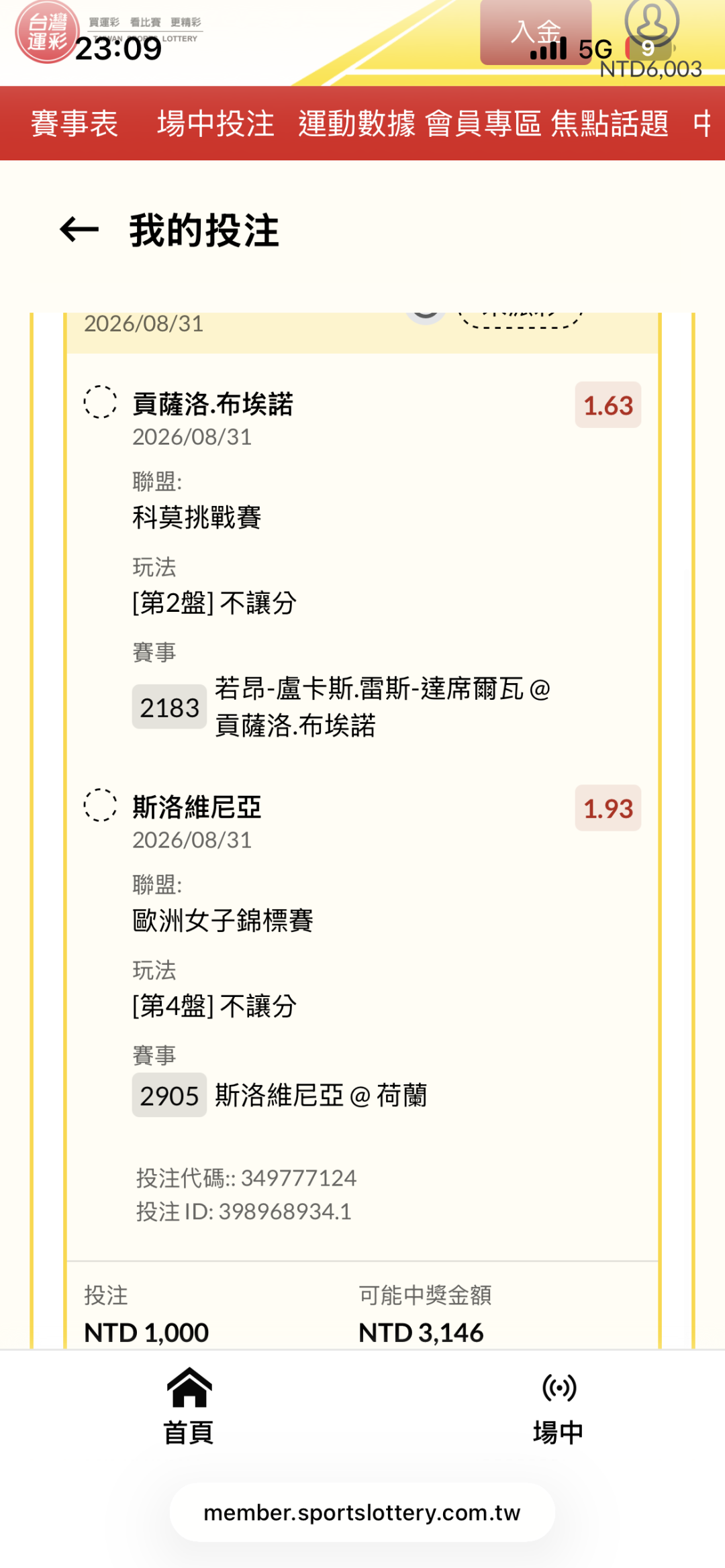Go back from 我的投注 page

(x=79, y=230)
